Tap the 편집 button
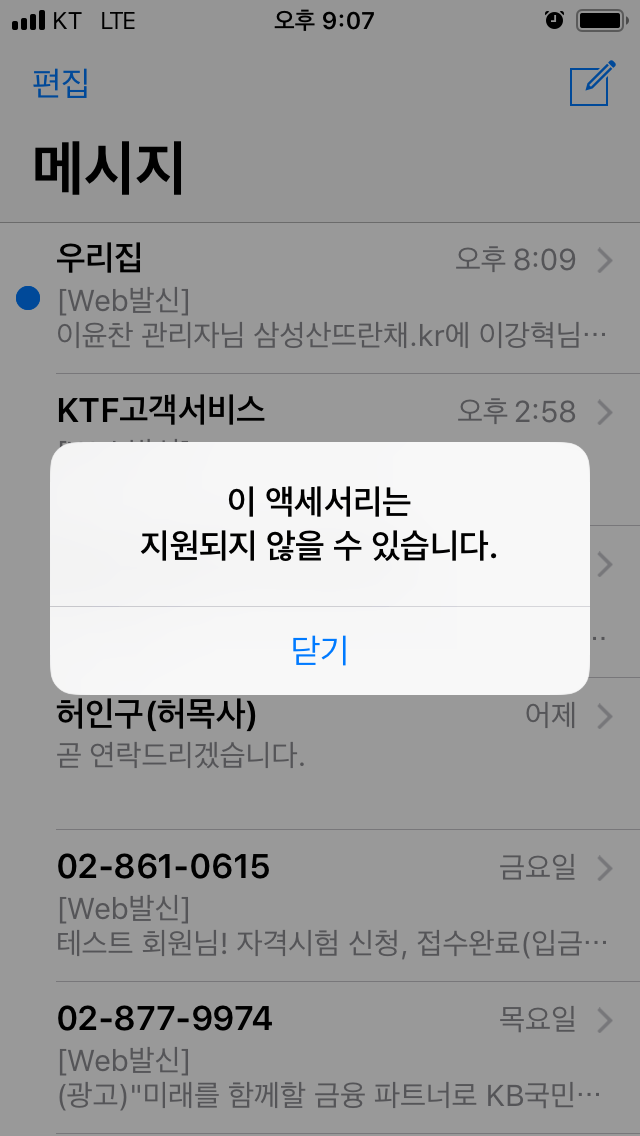The width and height of the screenshot is (640, 1136). point(60,84)
